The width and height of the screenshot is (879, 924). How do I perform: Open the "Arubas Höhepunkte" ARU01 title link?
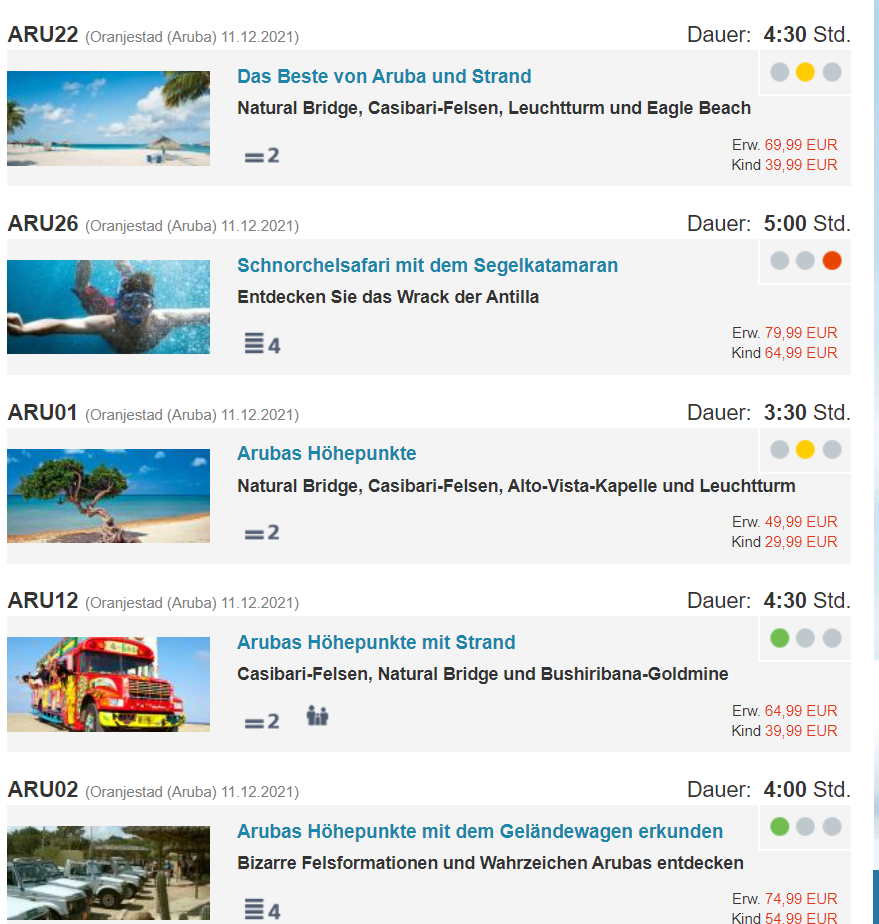point(326,454)
